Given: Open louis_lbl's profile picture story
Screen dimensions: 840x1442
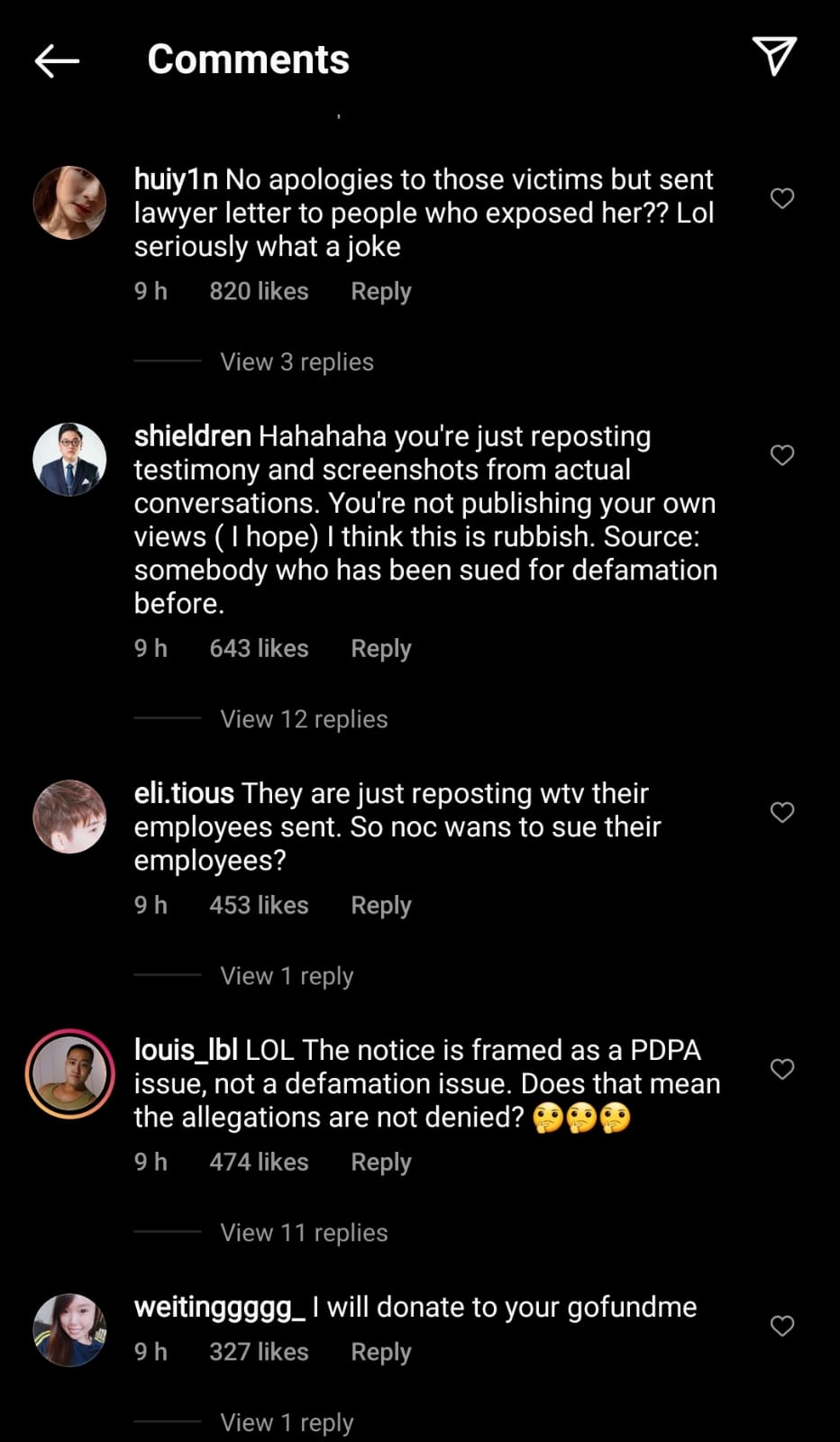Looking at the screenshot, I should pyautogui.click(x=69, y=1073).
